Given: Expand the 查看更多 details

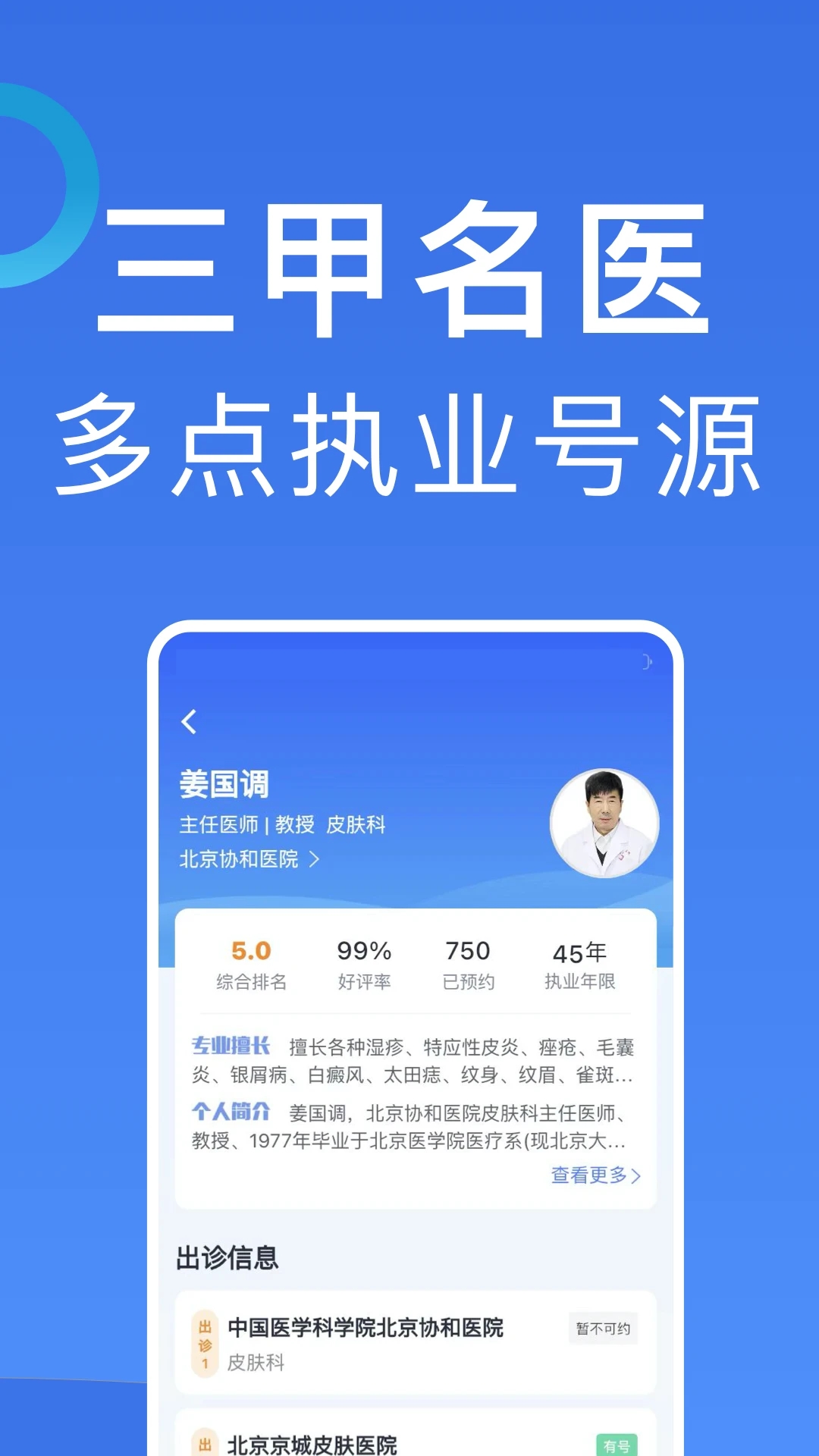Looking at the screenshot, I should 595,1175.
